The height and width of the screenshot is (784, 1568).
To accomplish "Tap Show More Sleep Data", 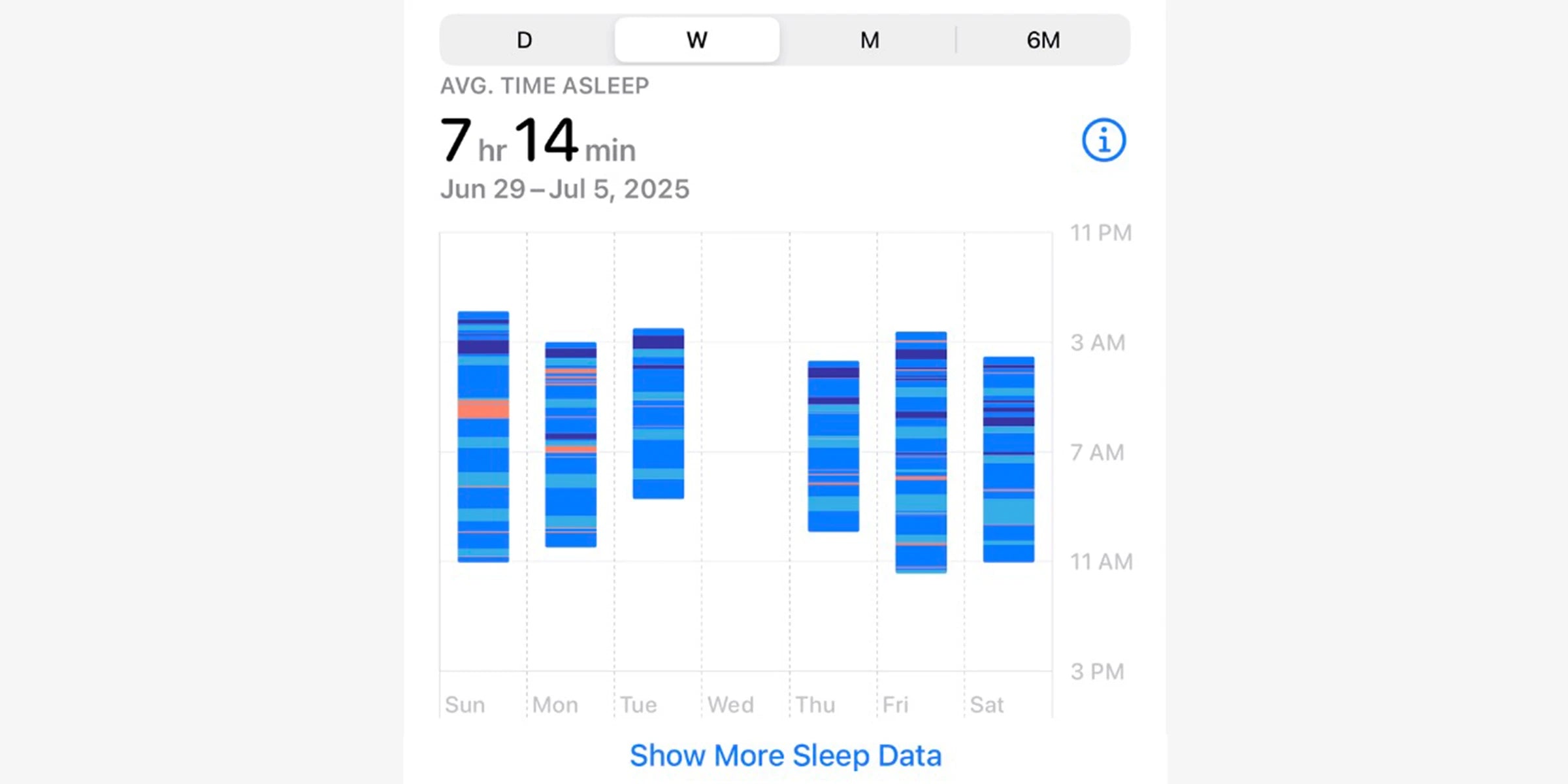I will 785,755.
